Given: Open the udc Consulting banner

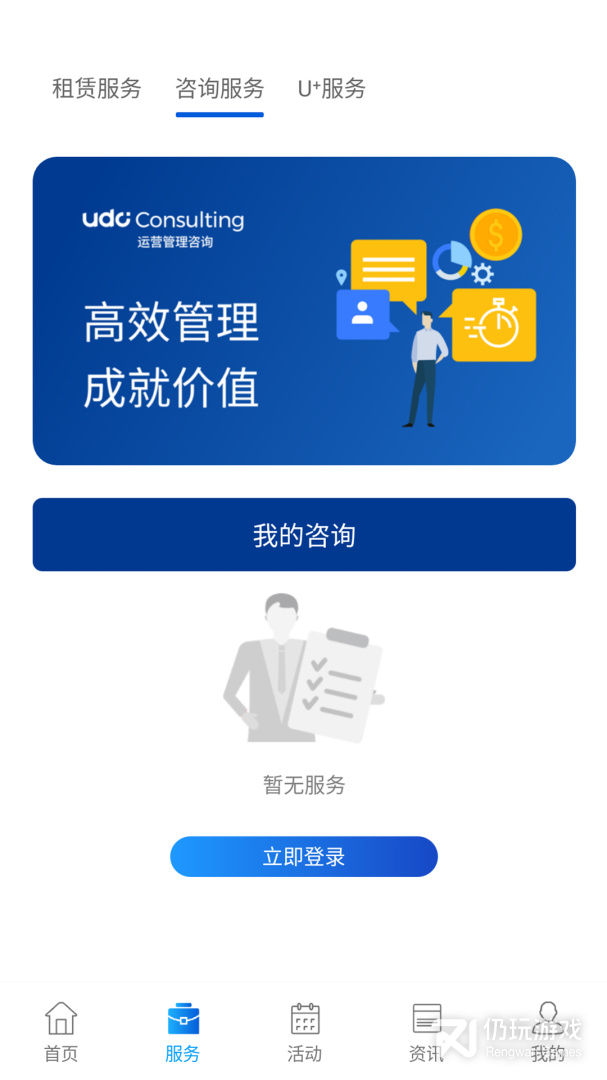Looking at the screenshot, I should pyautogui.click(x=304, y=311).
